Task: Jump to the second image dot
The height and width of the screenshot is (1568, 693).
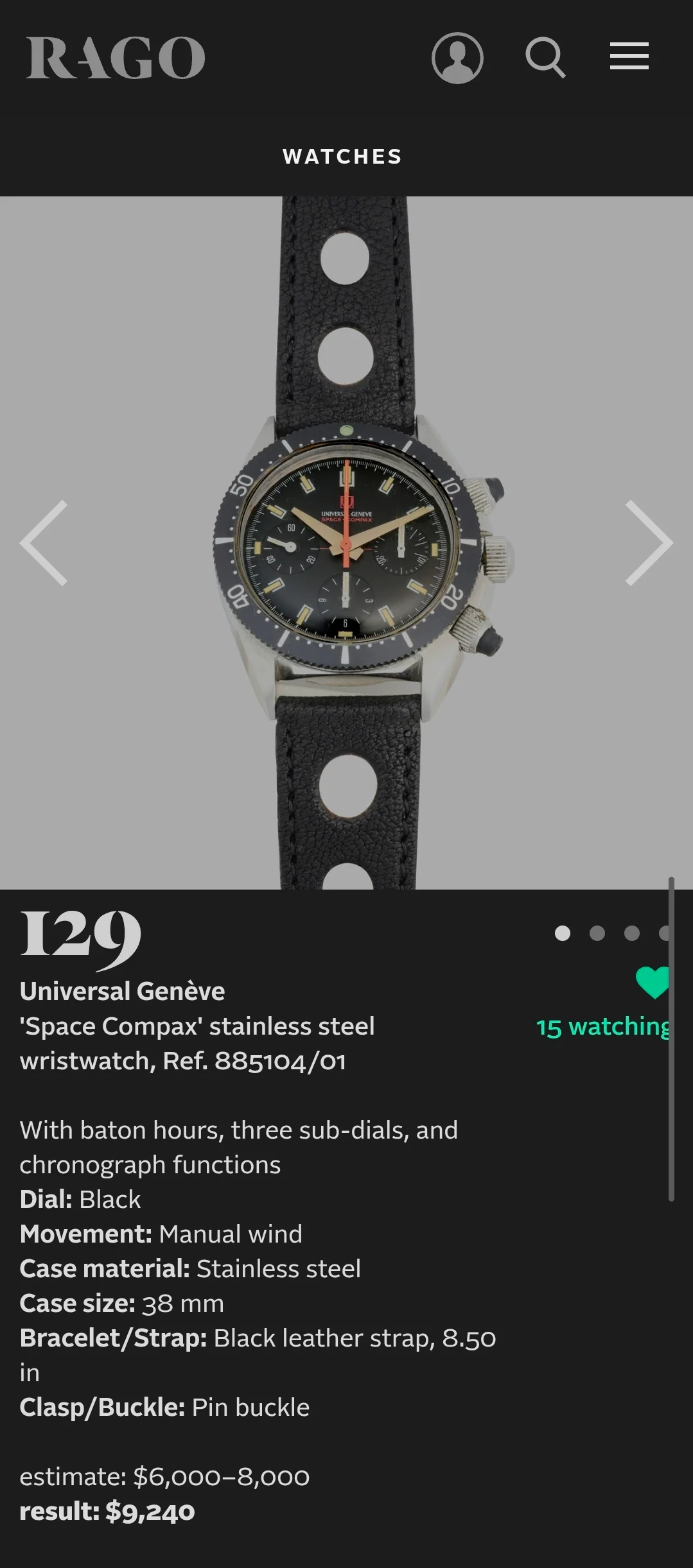Action: [597, 933]
